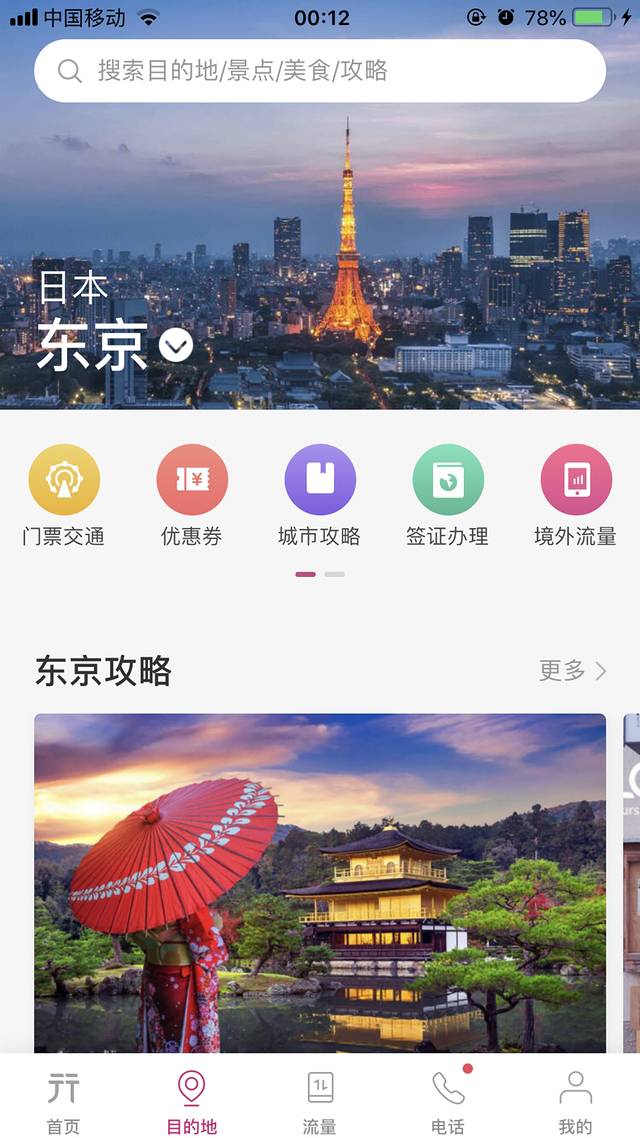Screen dimensions: 640x1138
Task: Select the 目的地 destination tab
Action: click(x=191, y=1099)
